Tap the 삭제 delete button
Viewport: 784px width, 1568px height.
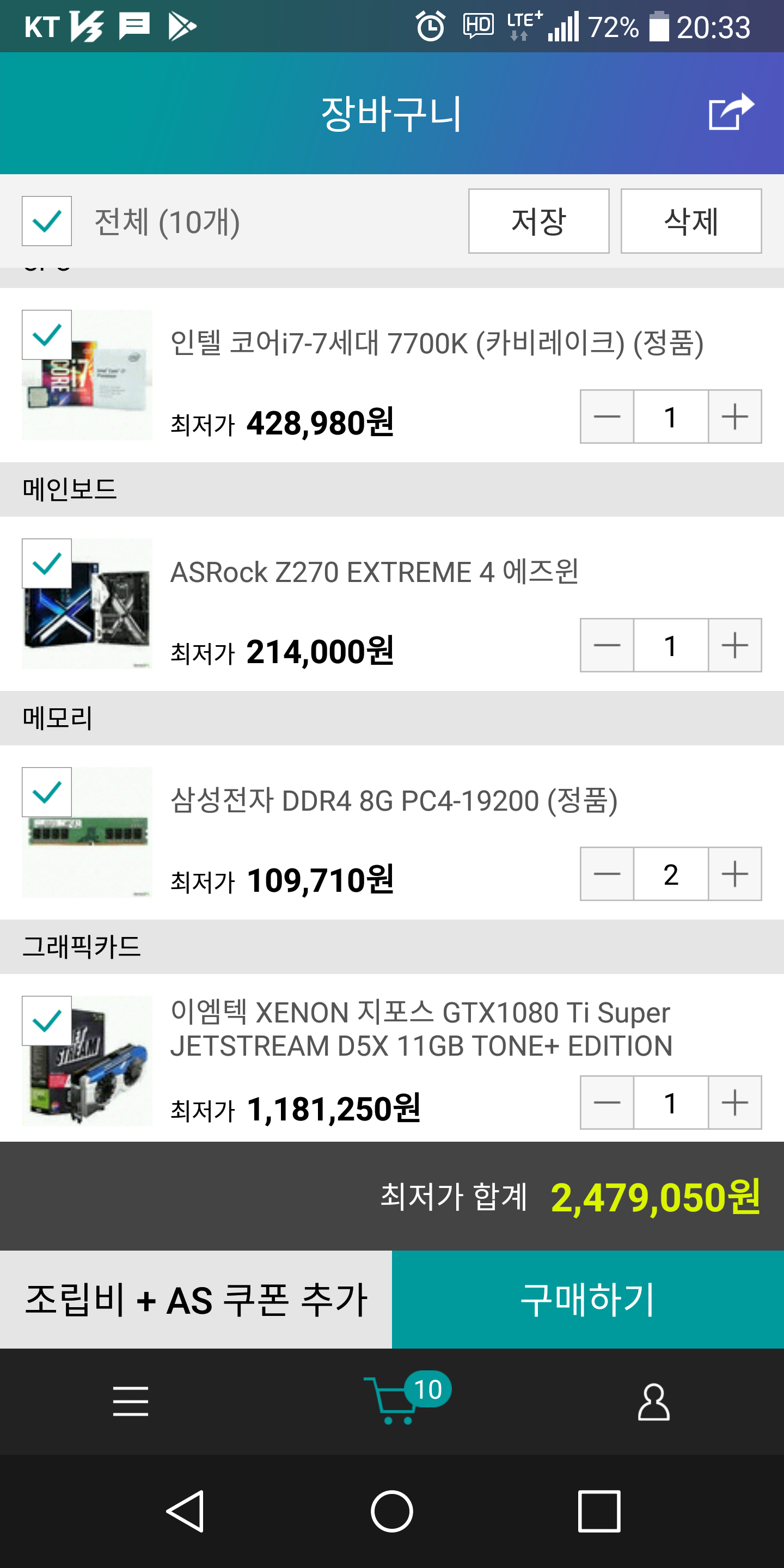(691, 221)
